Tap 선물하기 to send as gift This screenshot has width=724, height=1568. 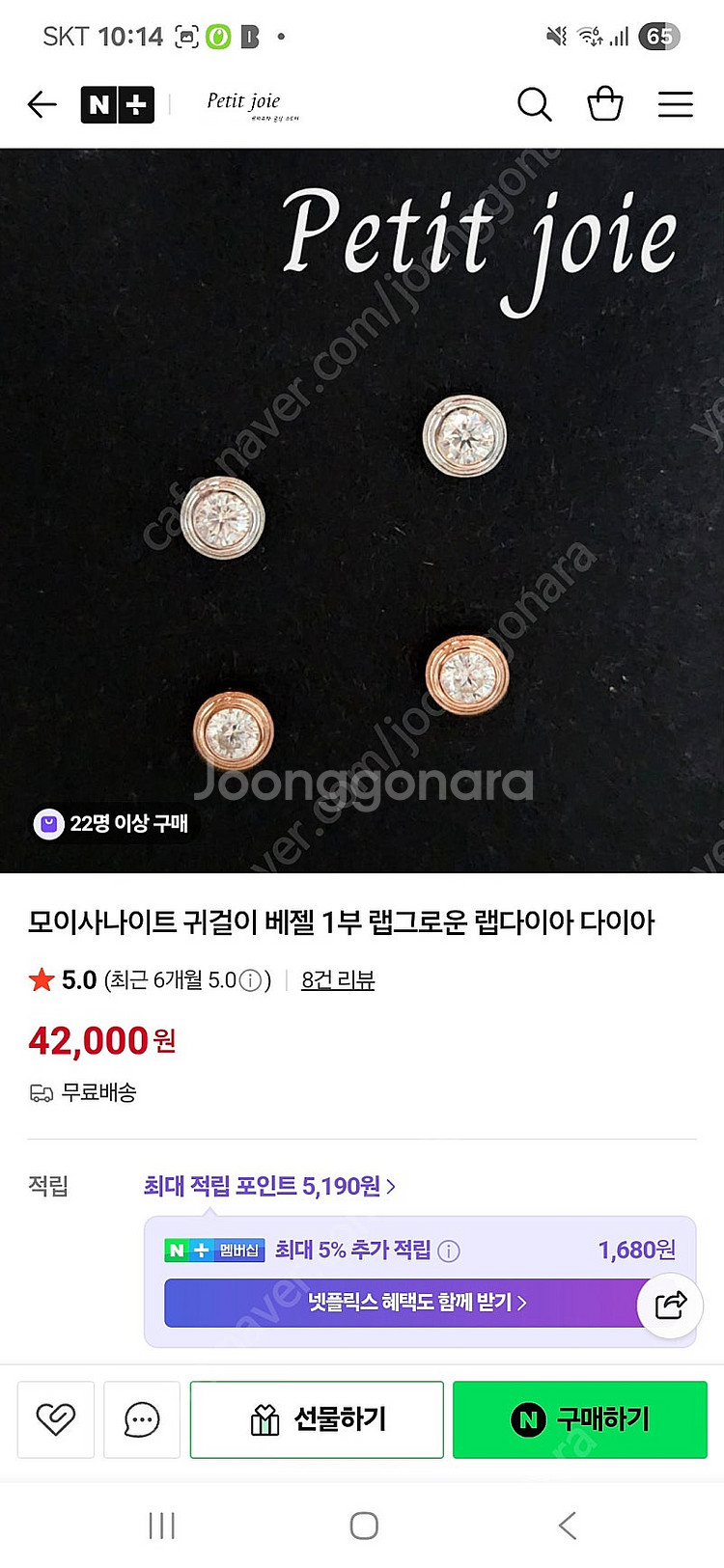click(317, 1419)
